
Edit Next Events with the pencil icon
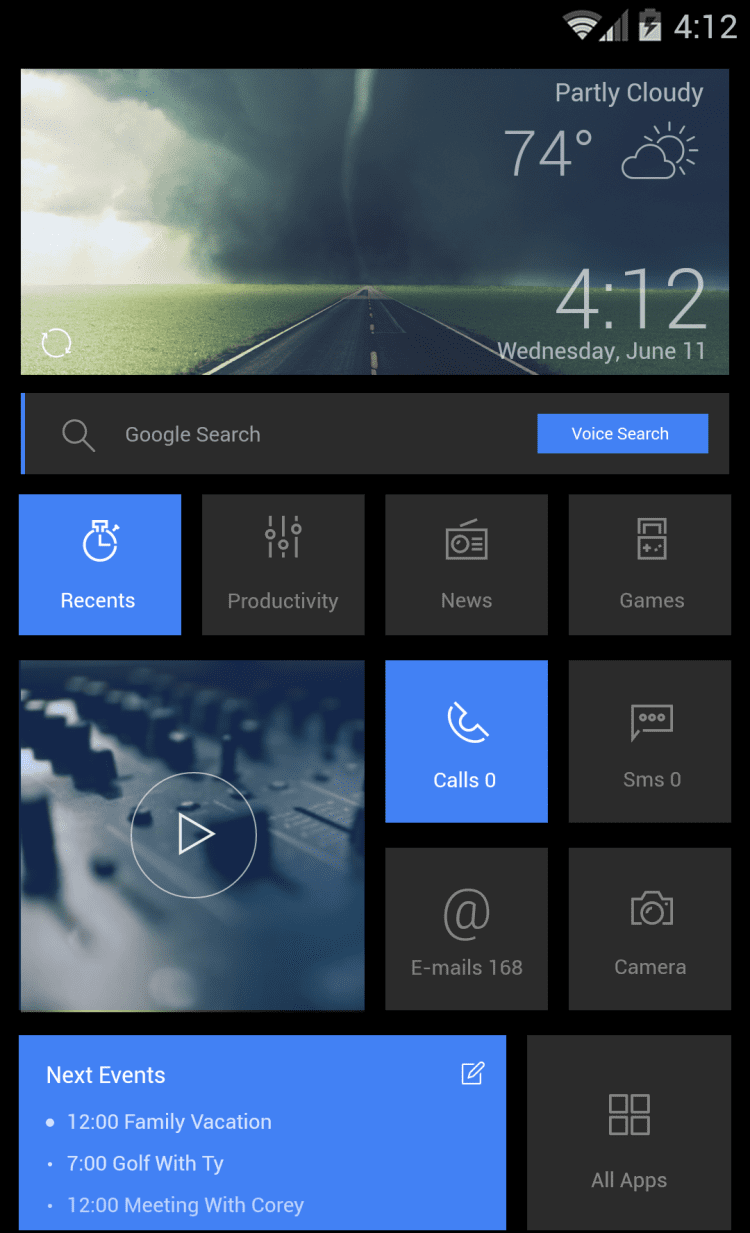[473, 1074]
